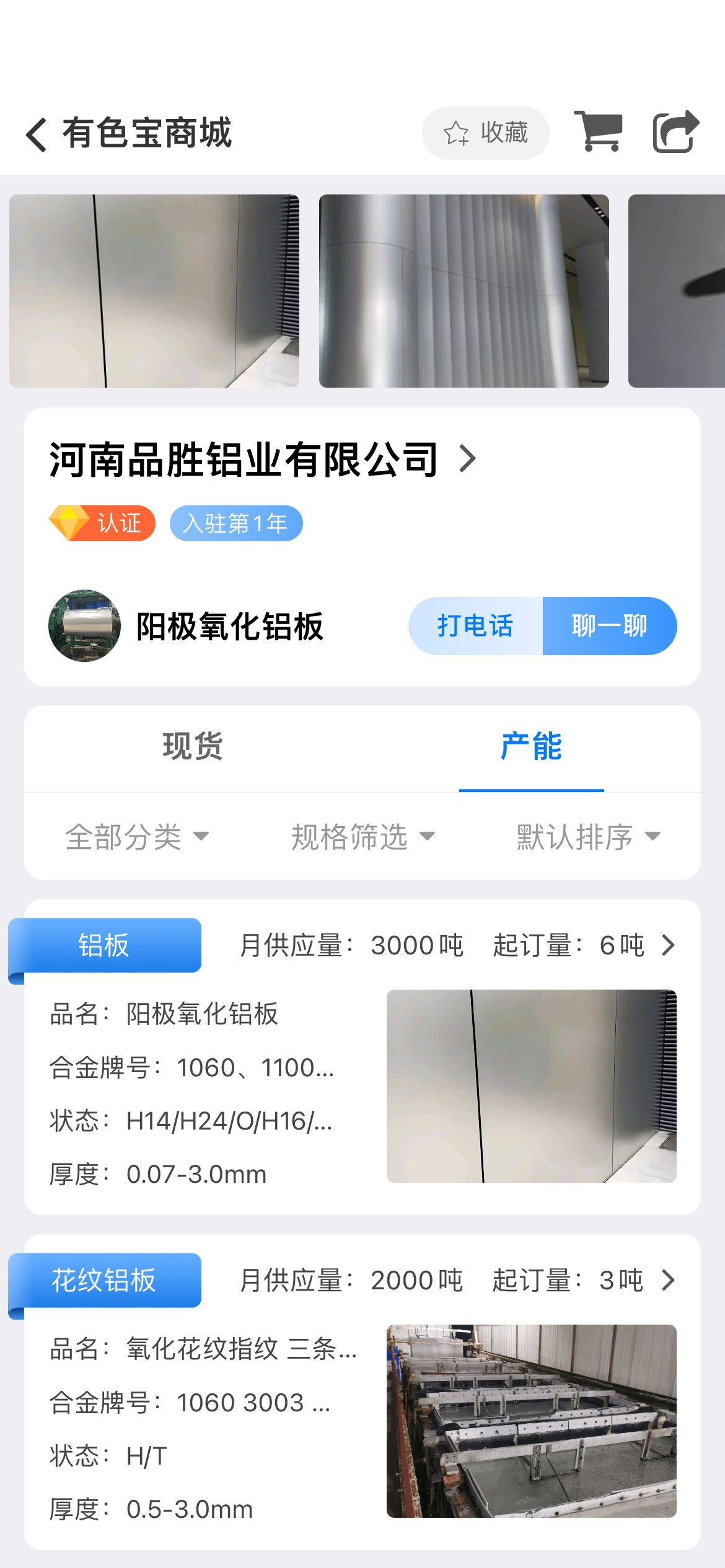Tap the 收藏 favorite button

[485, 133]
